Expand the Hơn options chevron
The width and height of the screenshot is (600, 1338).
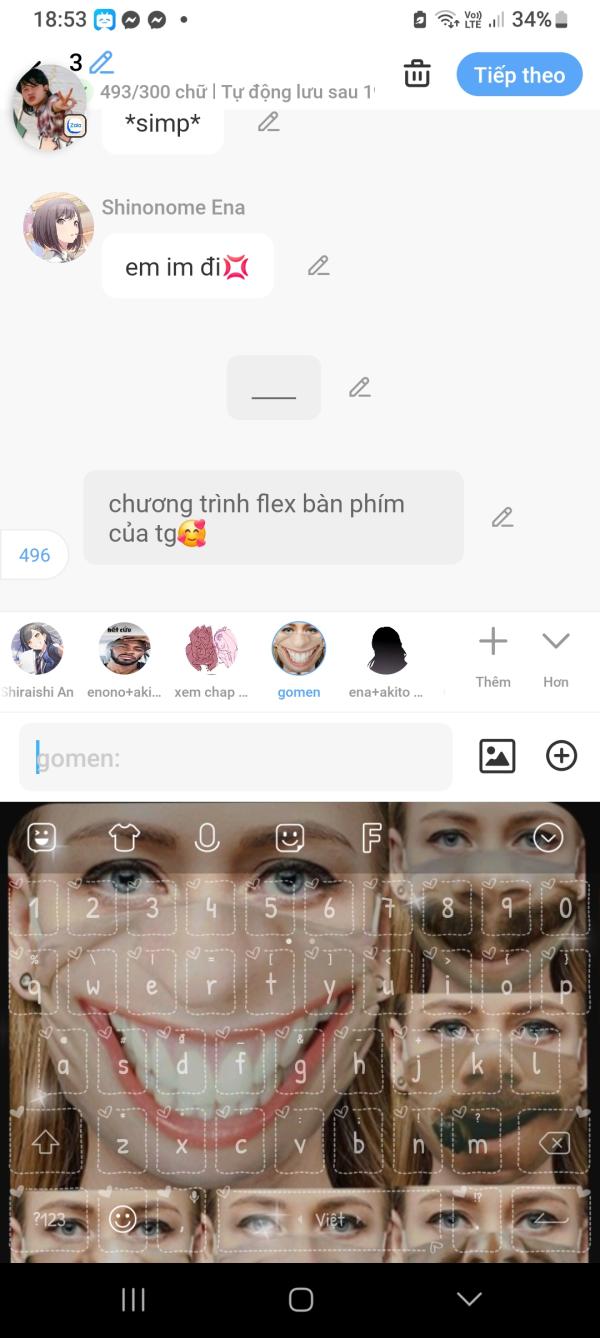click(x=555, y=657)
